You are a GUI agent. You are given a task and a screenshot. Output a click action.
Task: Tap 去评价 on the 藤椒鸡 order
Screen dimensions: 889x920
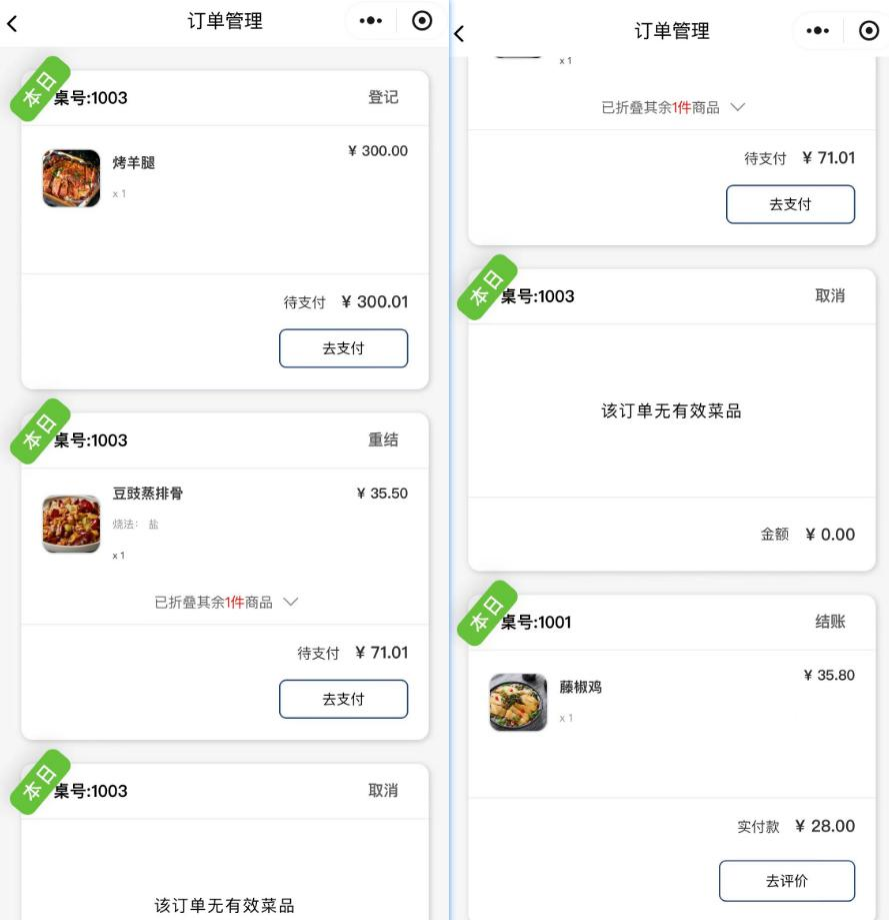(x=786, y=881)
